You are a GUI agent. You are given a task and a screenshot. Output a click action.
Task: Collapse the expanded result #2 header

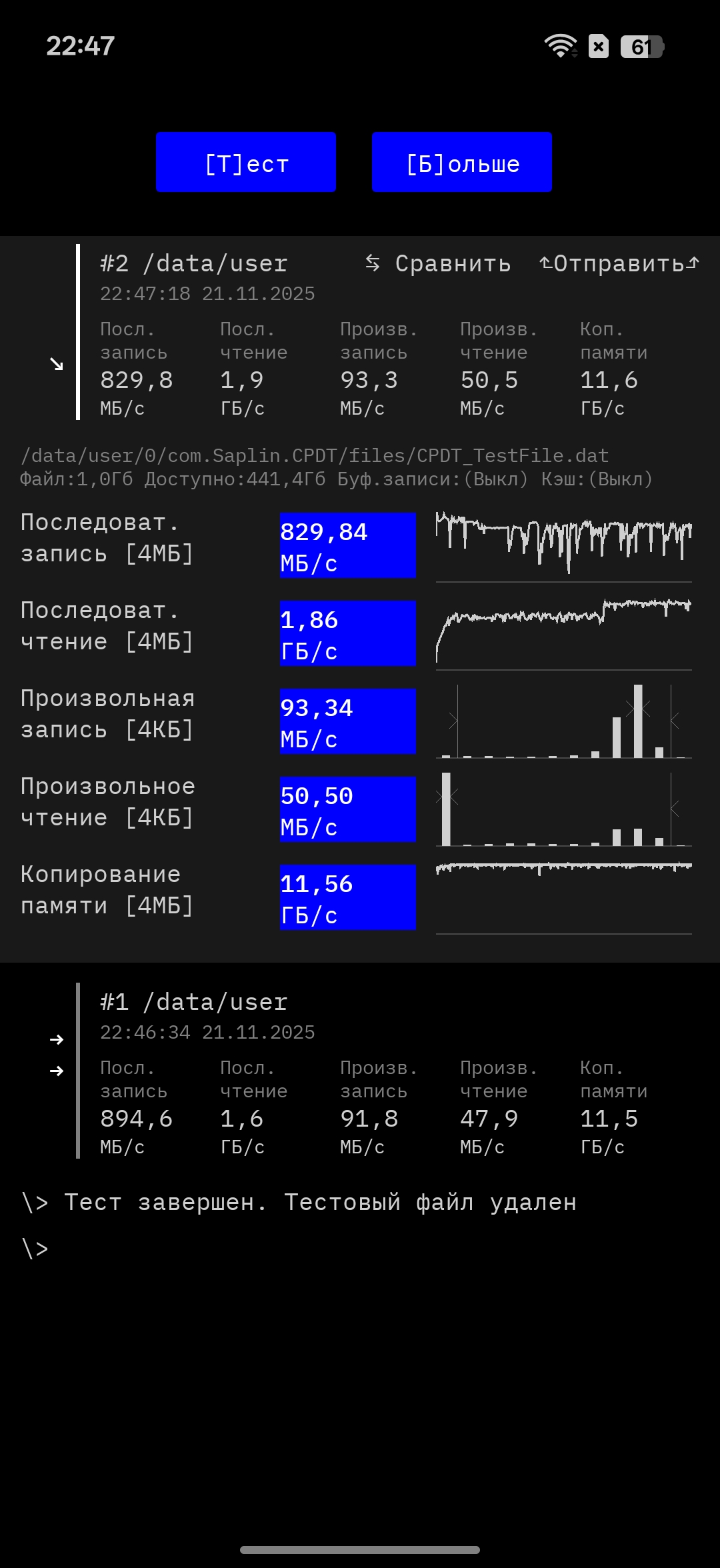click(57, 363)
